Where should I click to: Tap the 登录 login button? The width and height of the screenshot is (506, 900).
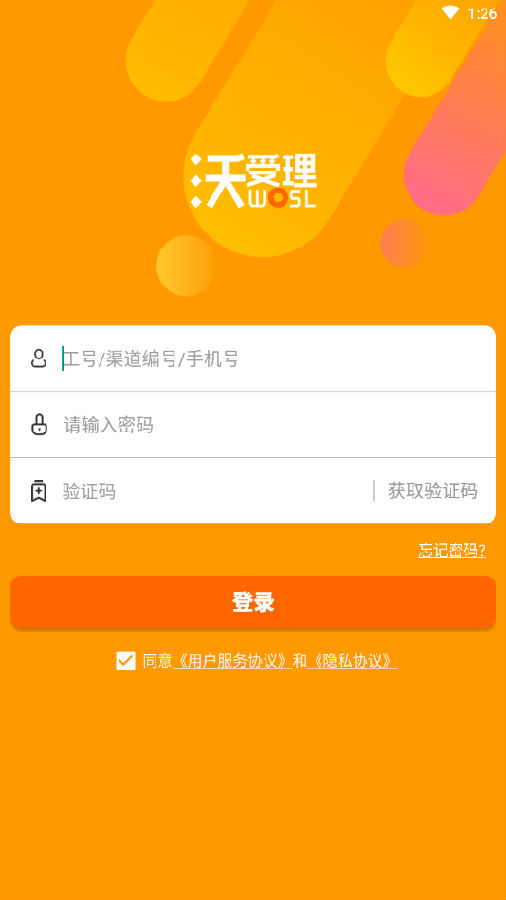point(253,603)
